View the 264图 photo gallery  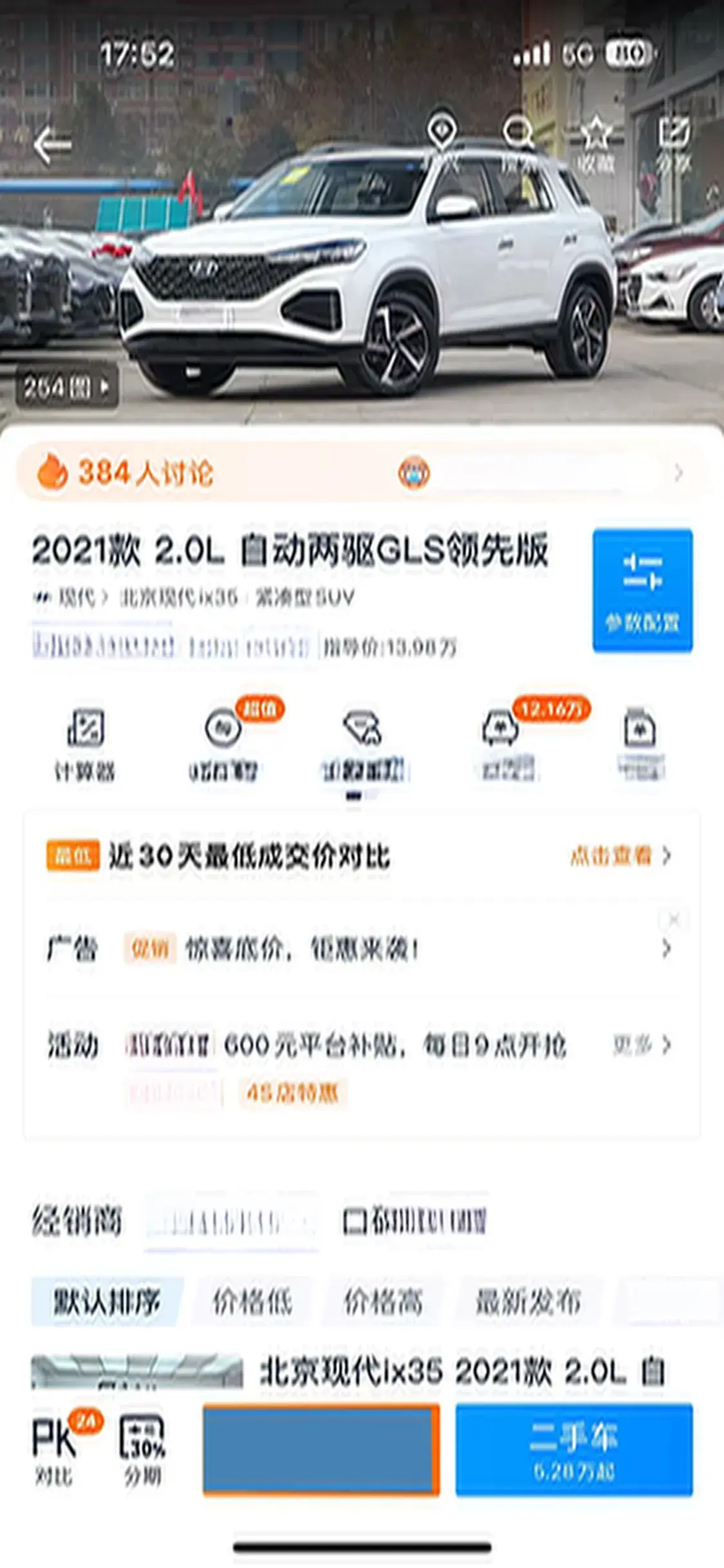click(66, 387)
